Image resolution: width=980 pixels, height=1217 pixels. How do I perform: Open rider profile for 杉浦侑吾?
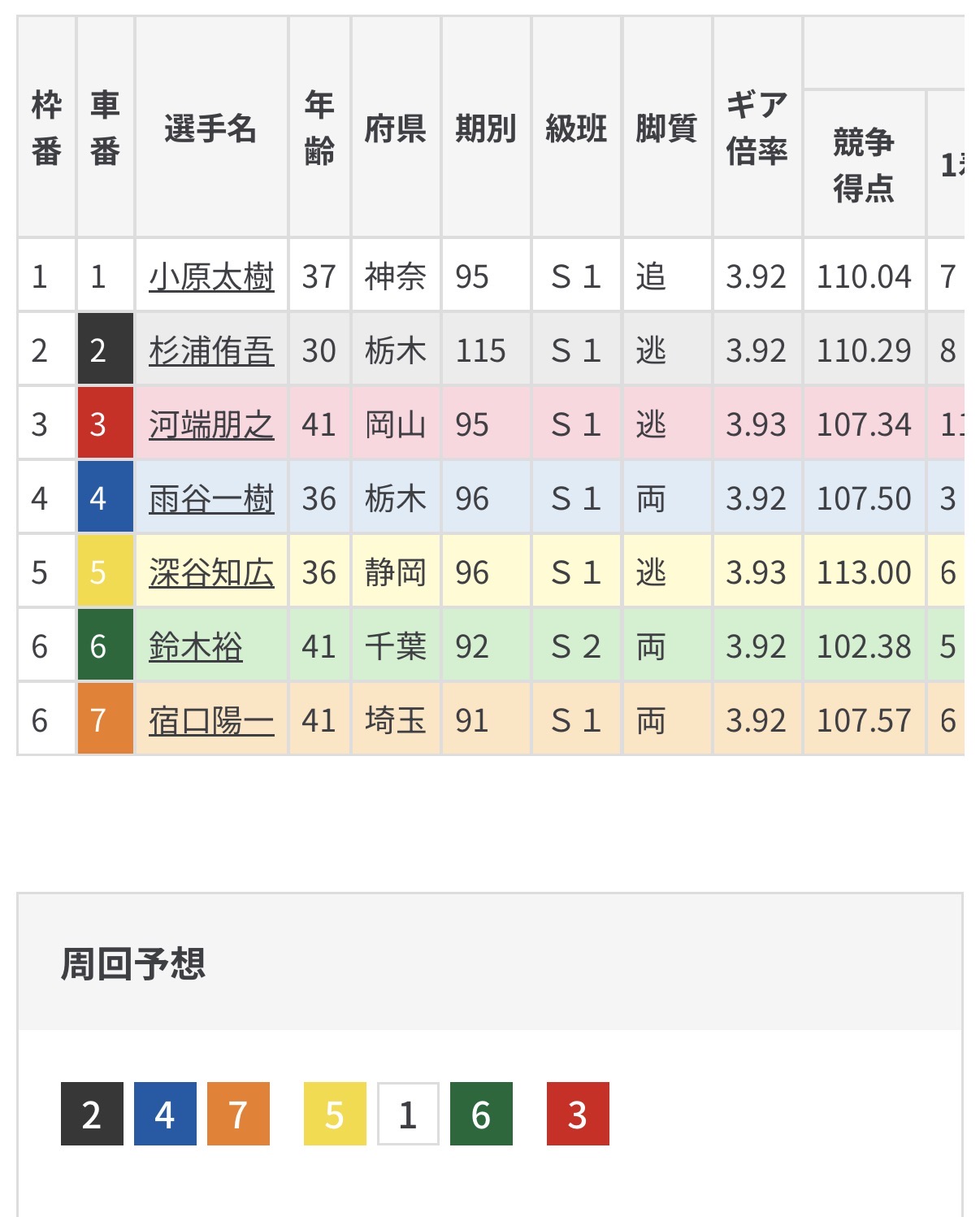pyautogui.click(x=211, y=351)
